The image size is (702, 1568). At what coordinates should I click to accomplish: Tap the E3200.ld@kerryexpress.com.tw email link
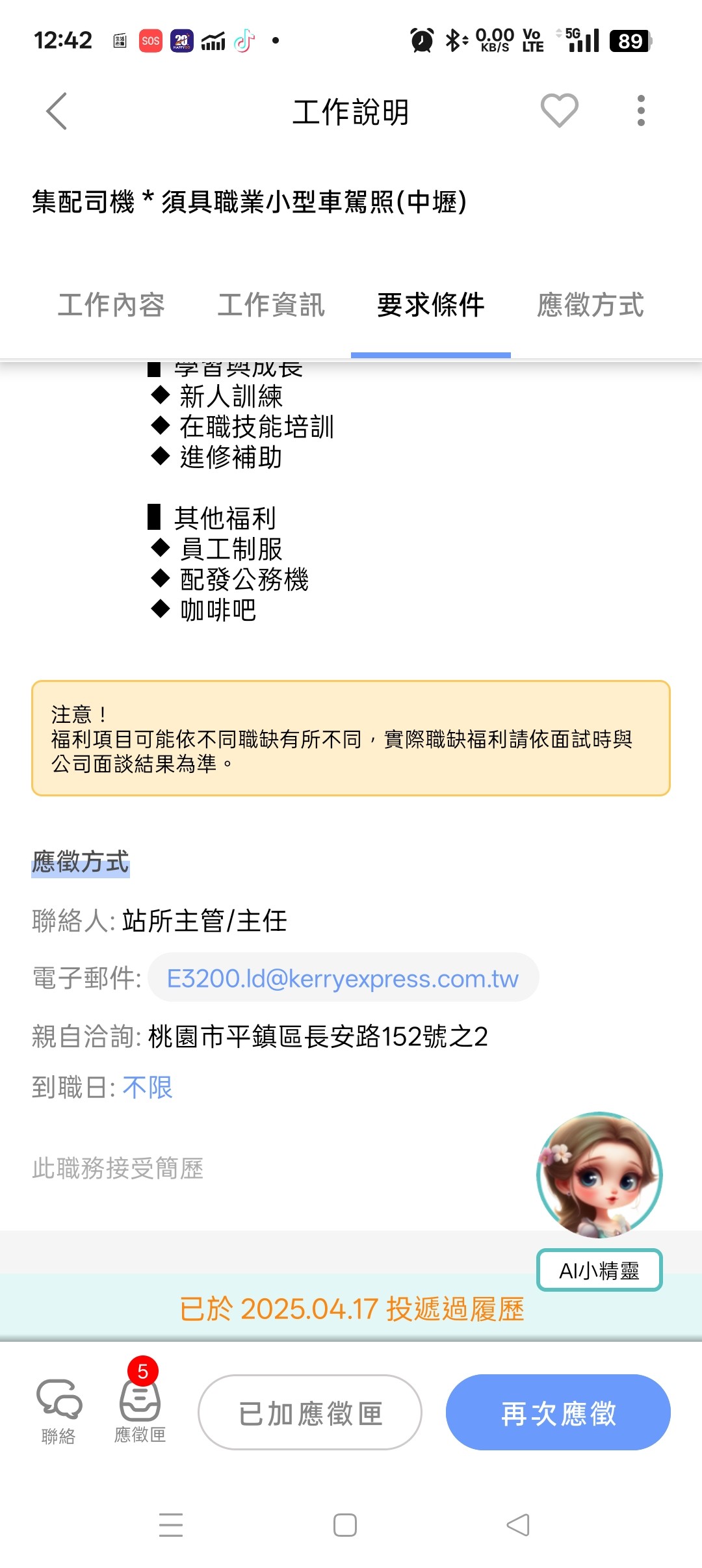343,978
